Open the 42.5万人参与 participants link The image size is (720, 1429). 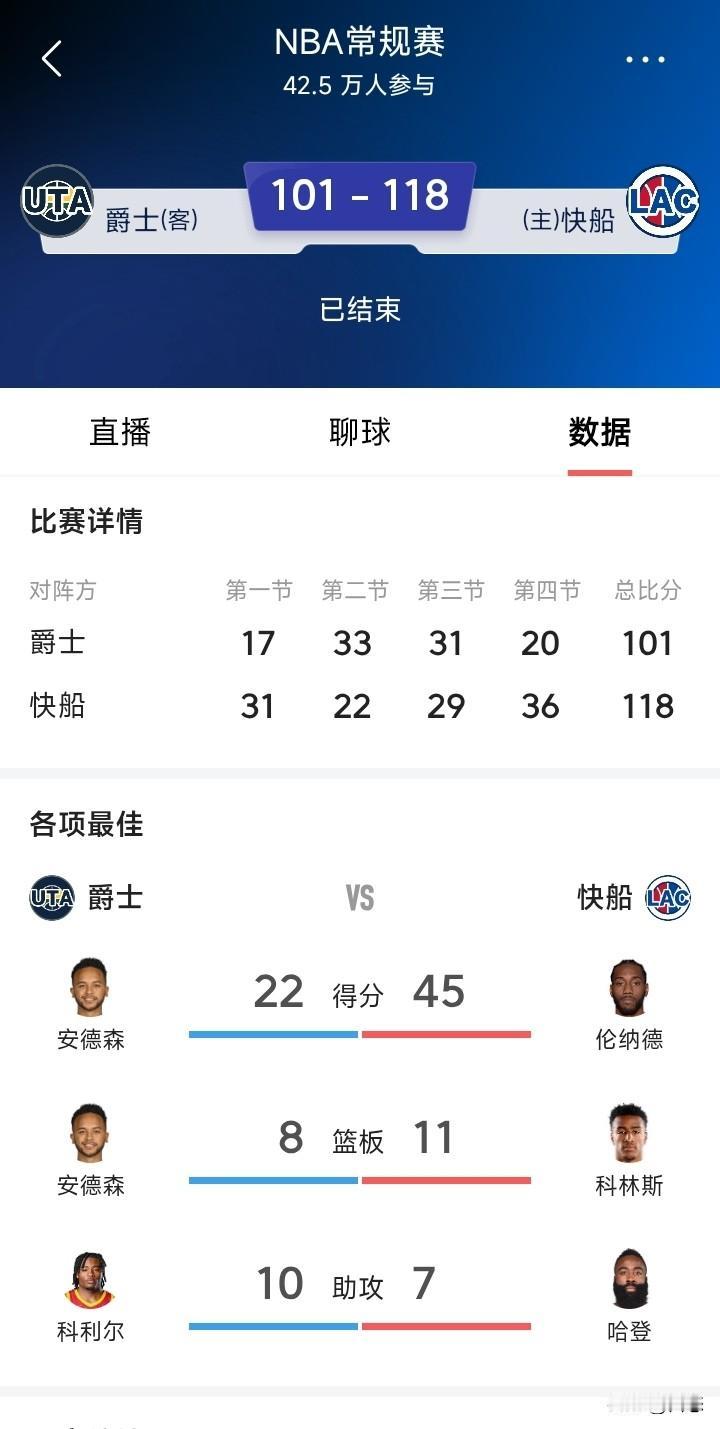click(x=360, y=87)
